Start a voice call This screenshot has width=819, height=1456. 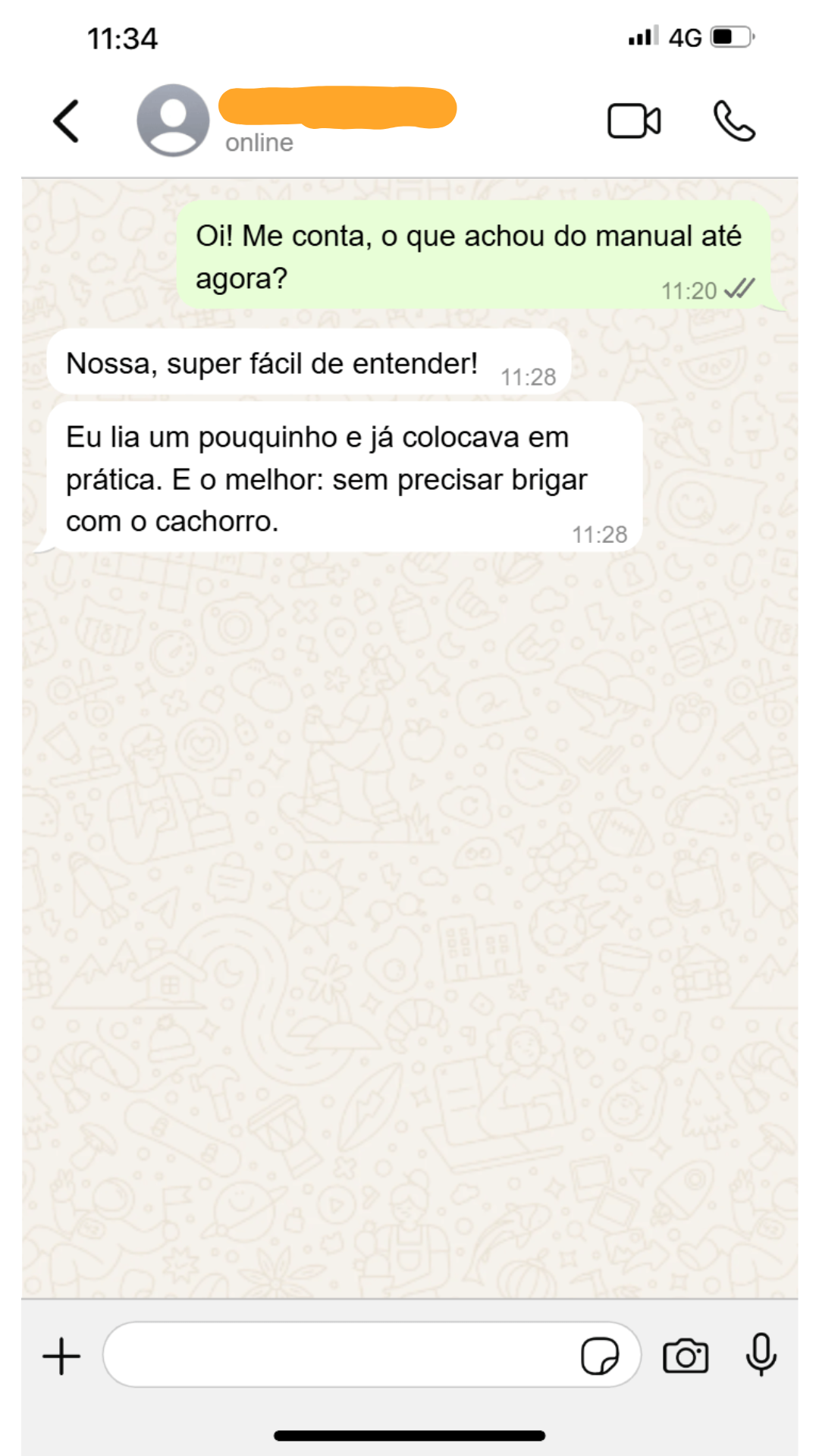(734, 121)
